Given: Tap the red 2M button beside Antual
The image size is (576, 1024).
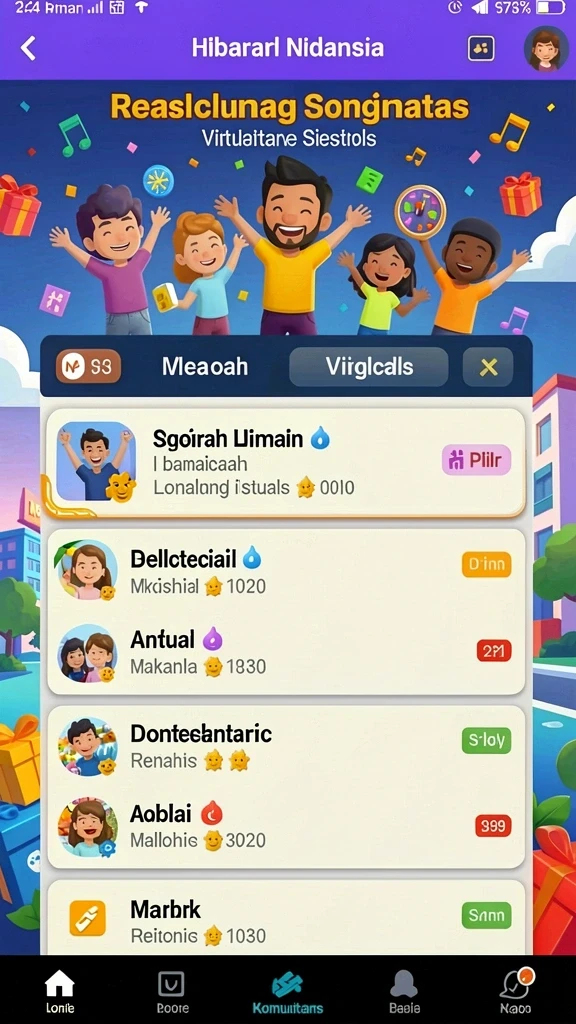Looking at the screenshot, I should click(x=494, y=650).
